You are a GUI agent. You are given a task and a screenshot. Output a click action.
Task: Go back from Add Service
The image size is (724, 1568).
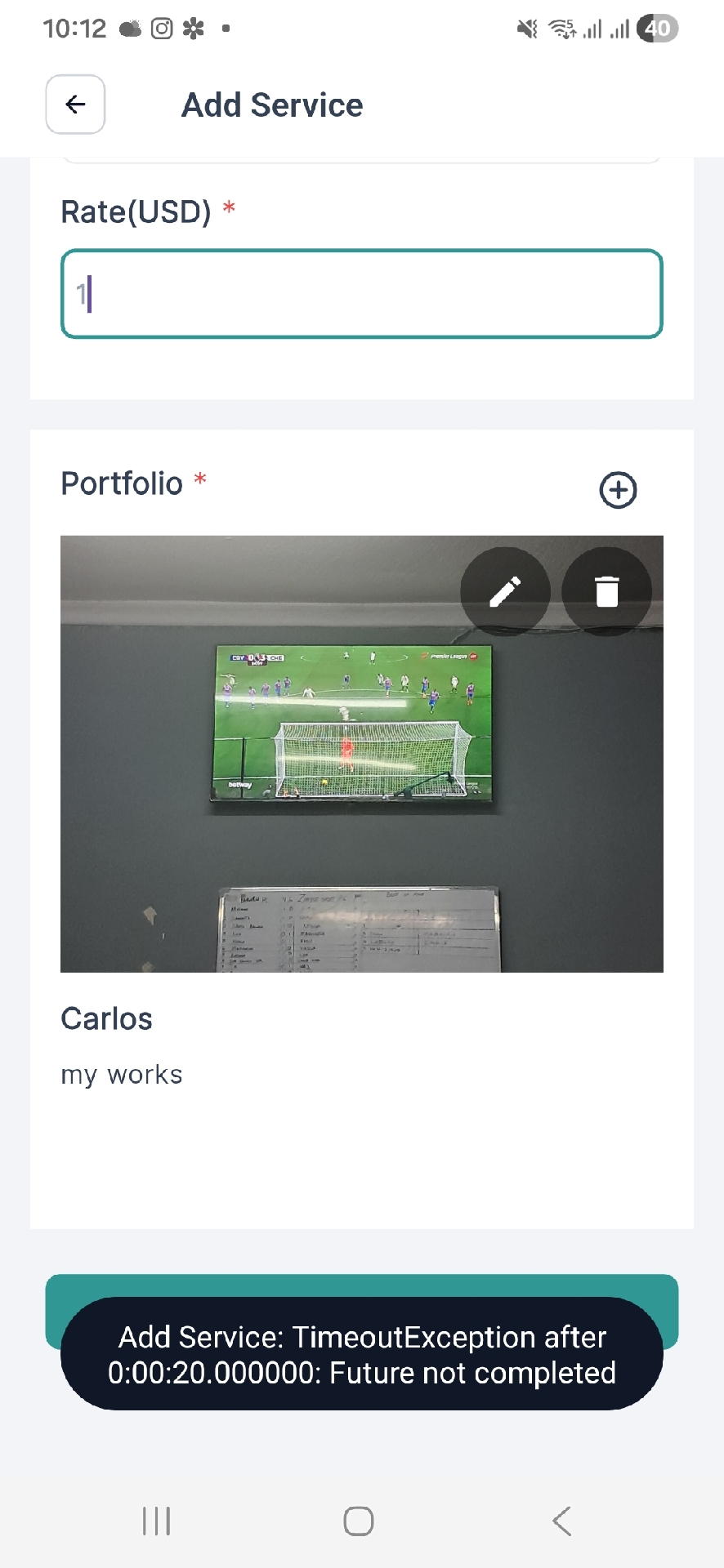pyautogui.click(x=75, y=105)
